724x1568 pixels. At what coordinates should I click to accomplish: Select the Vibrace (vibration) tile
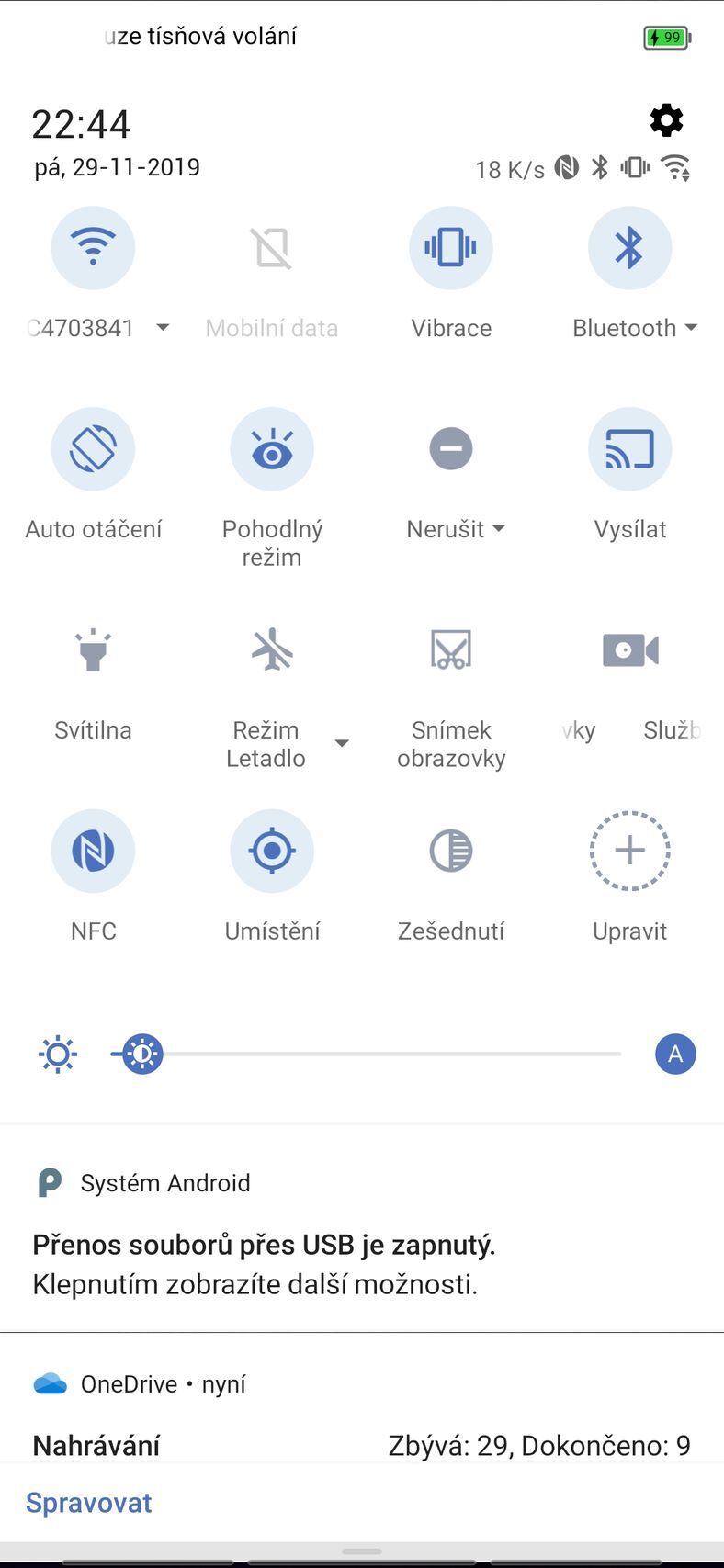(451, 247)
